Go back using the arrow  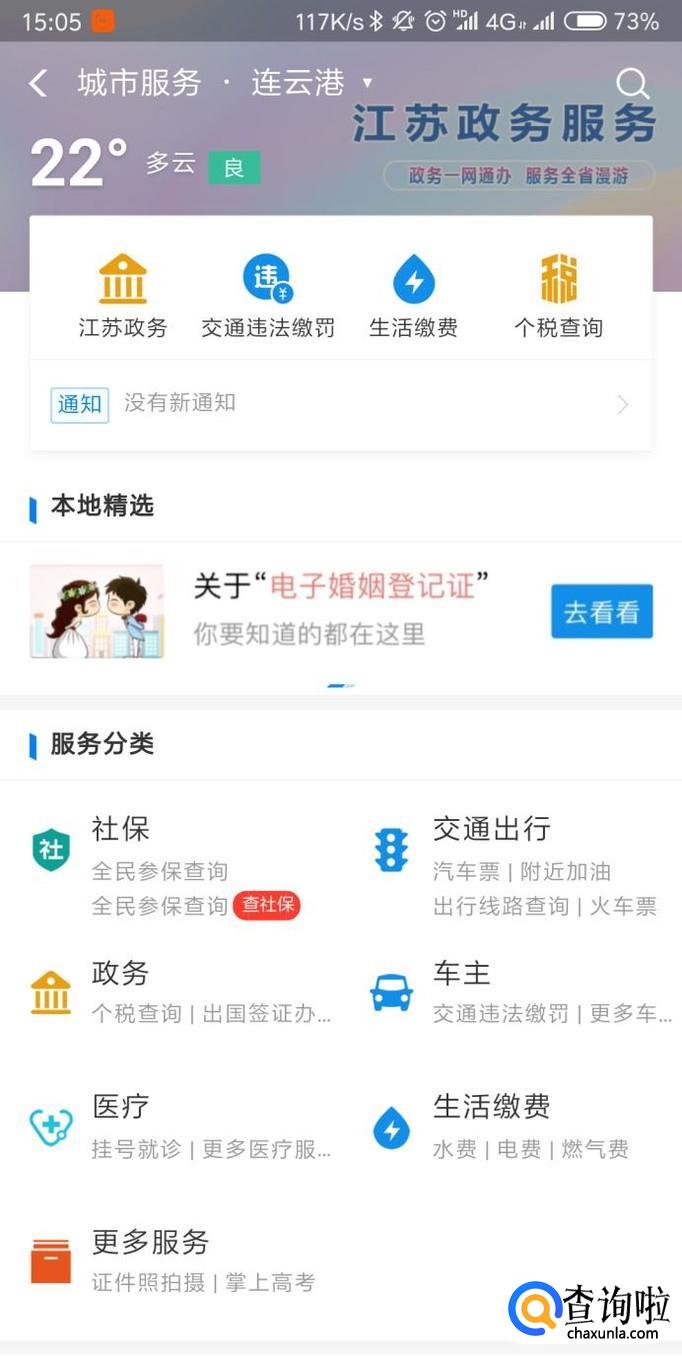coord(38,83)
